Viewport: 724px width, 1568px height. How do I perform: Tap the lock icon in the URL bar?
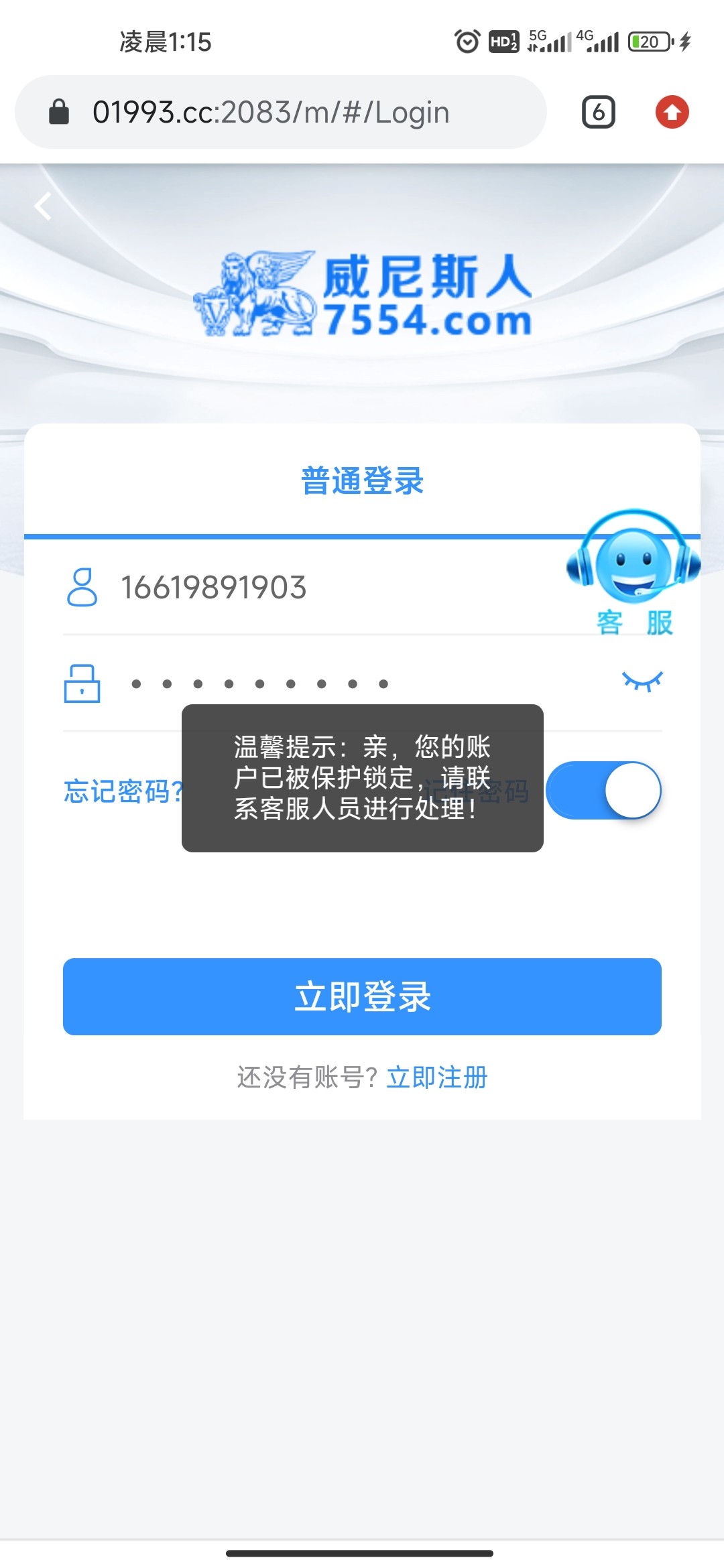58,111
